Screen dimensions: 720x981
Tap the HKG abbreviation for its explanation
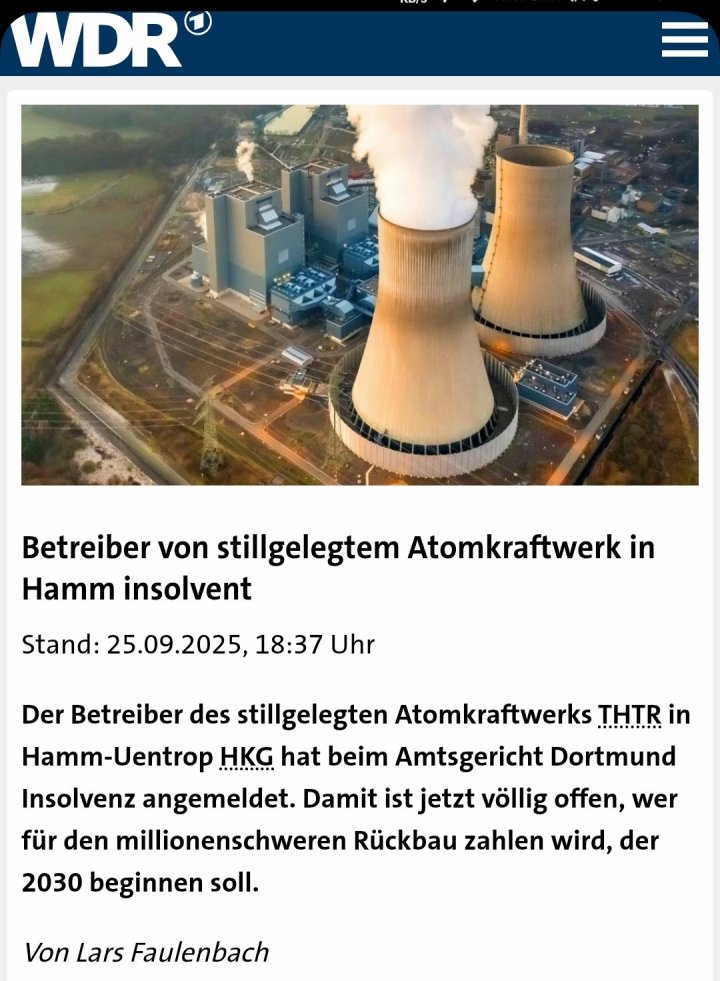[x=246, y=757]
